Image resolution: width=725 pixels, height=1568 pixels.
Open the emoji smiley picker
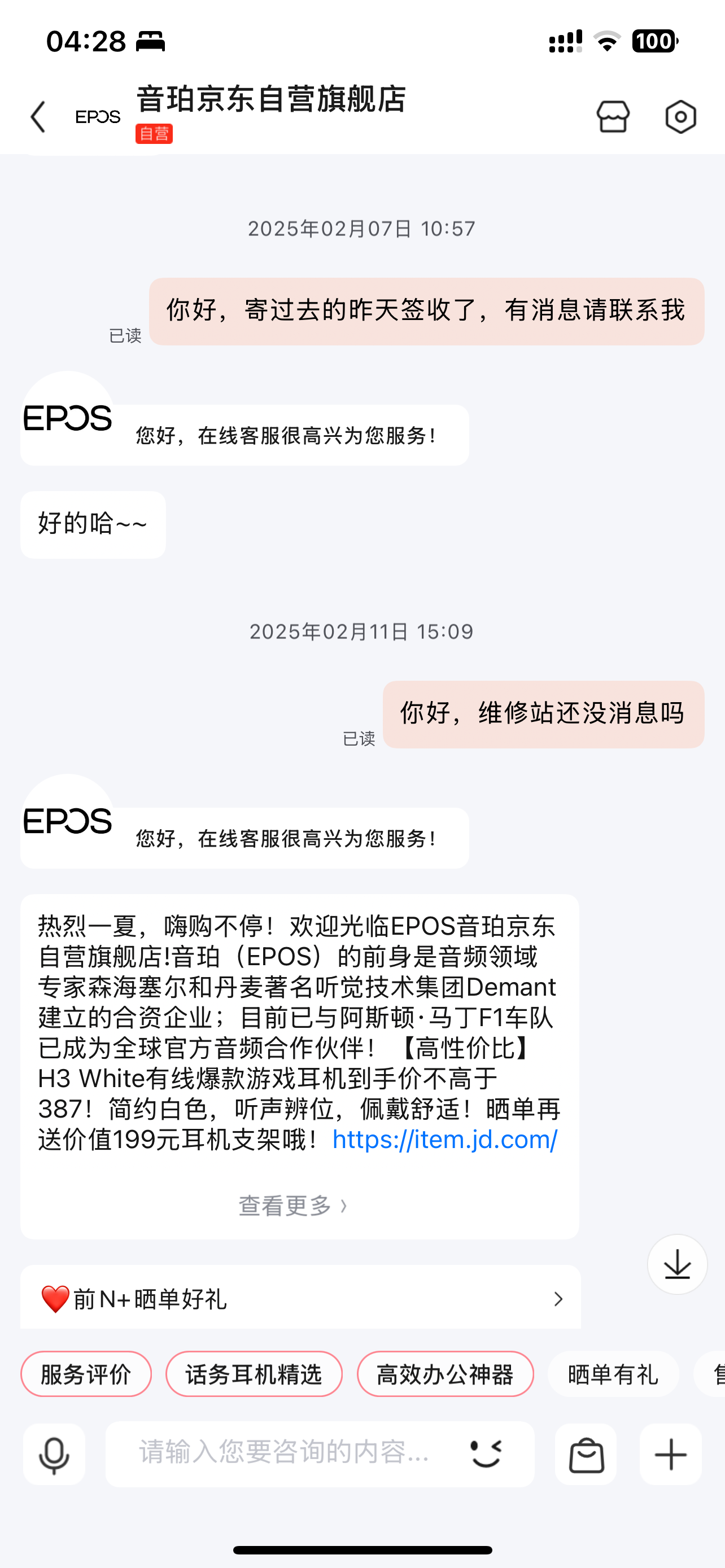click(486, 1453)
